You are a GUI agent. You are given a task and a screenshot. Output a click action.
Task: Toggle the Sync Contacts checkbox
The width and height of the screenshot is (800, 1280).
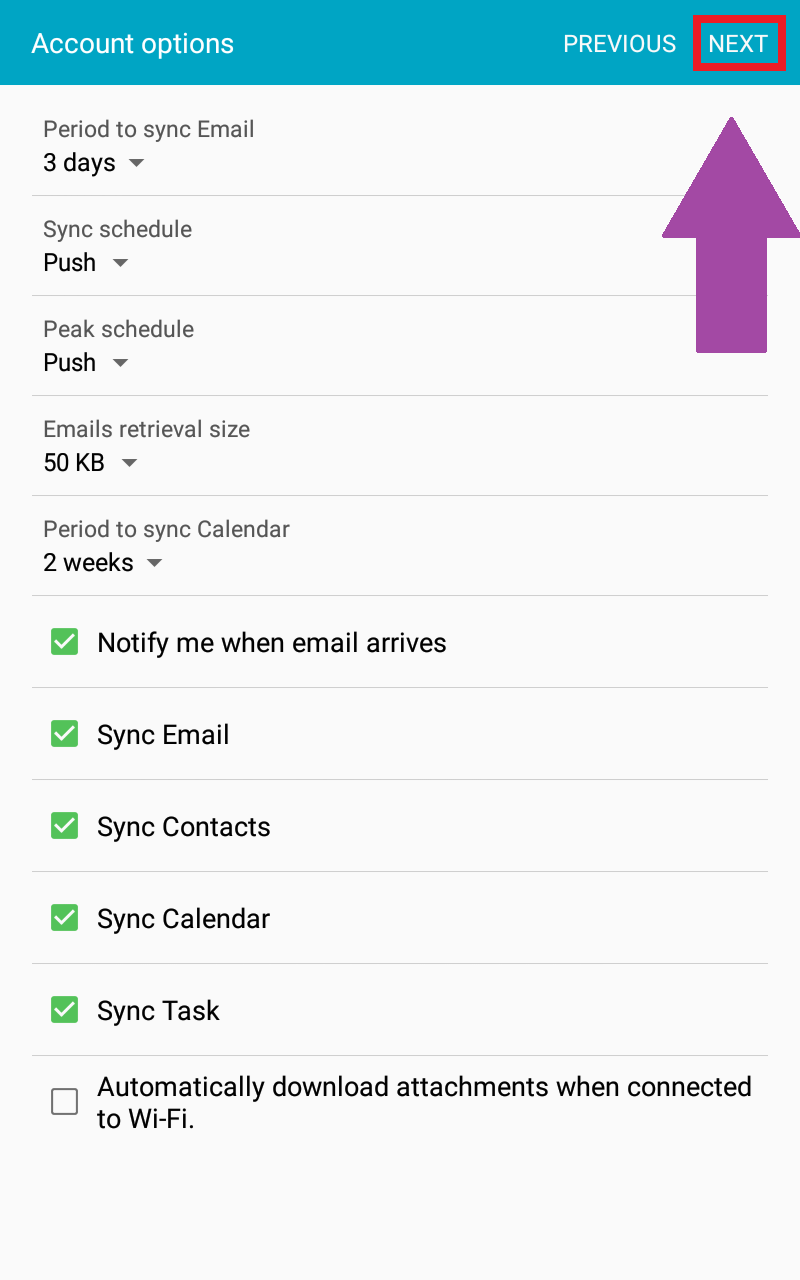click(x=65, y=827)
